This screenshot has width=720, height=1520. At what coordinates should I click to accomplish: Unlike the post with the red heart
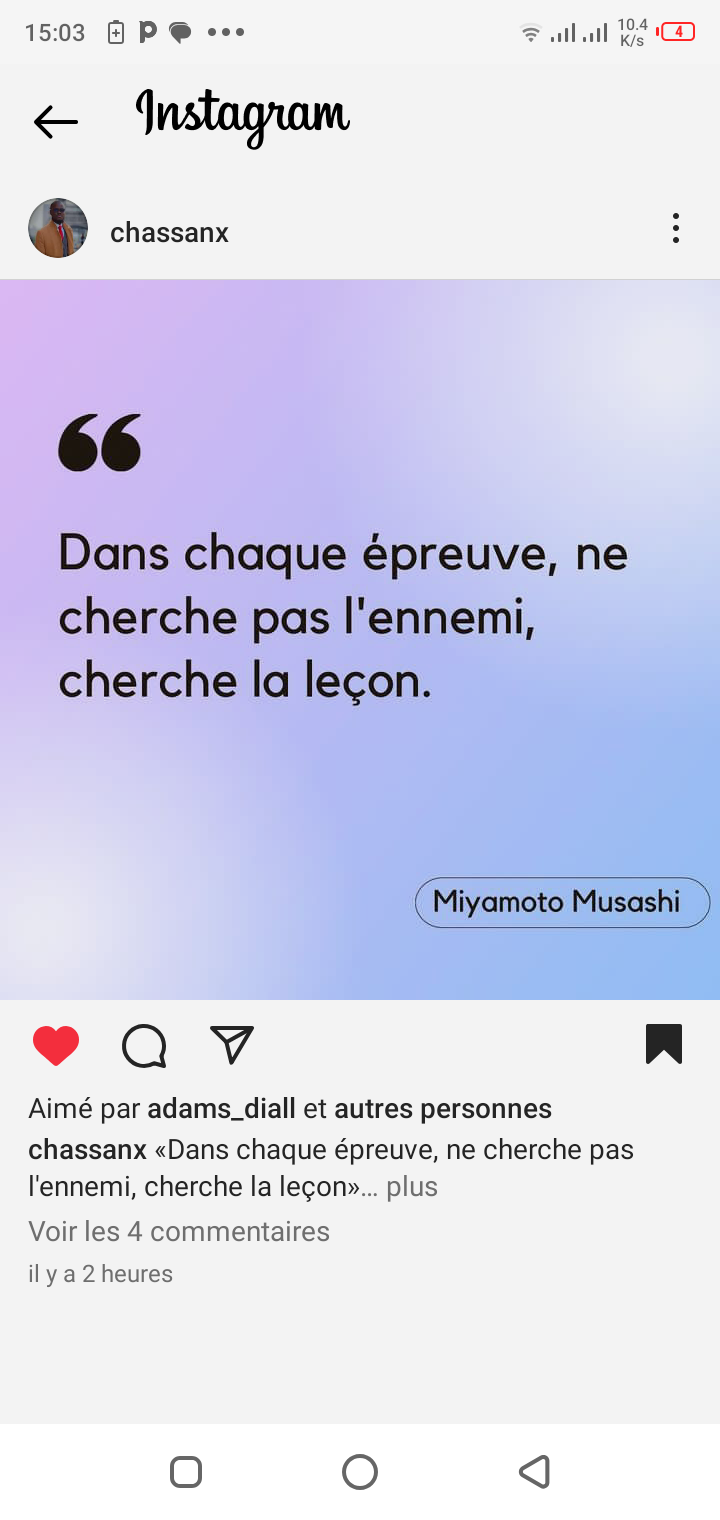pyautogui.click(x=56, y=1046)
